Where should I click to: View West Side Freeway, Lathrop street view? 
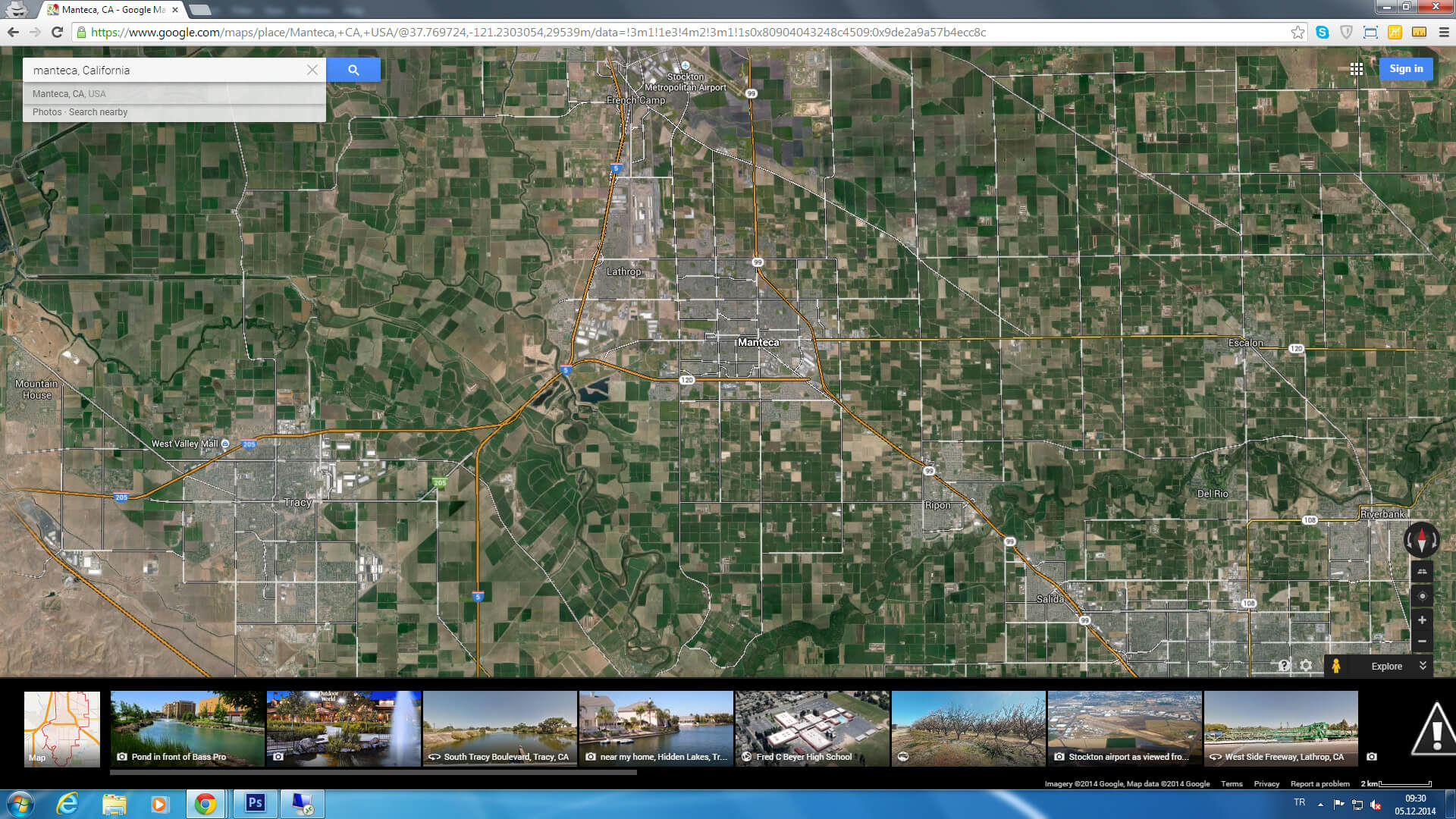1281,728
